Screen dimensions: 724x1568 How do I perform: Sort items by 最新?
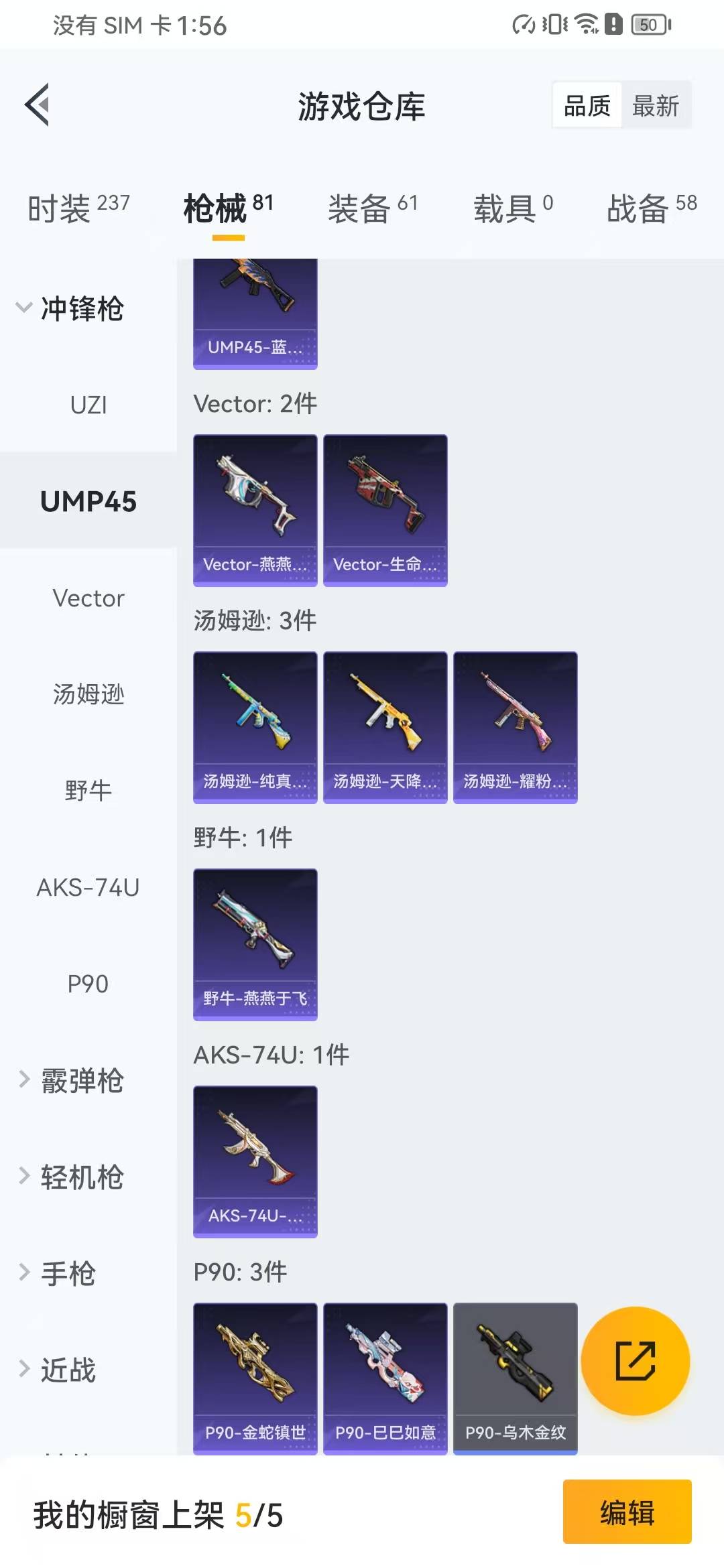pos(656,105)
